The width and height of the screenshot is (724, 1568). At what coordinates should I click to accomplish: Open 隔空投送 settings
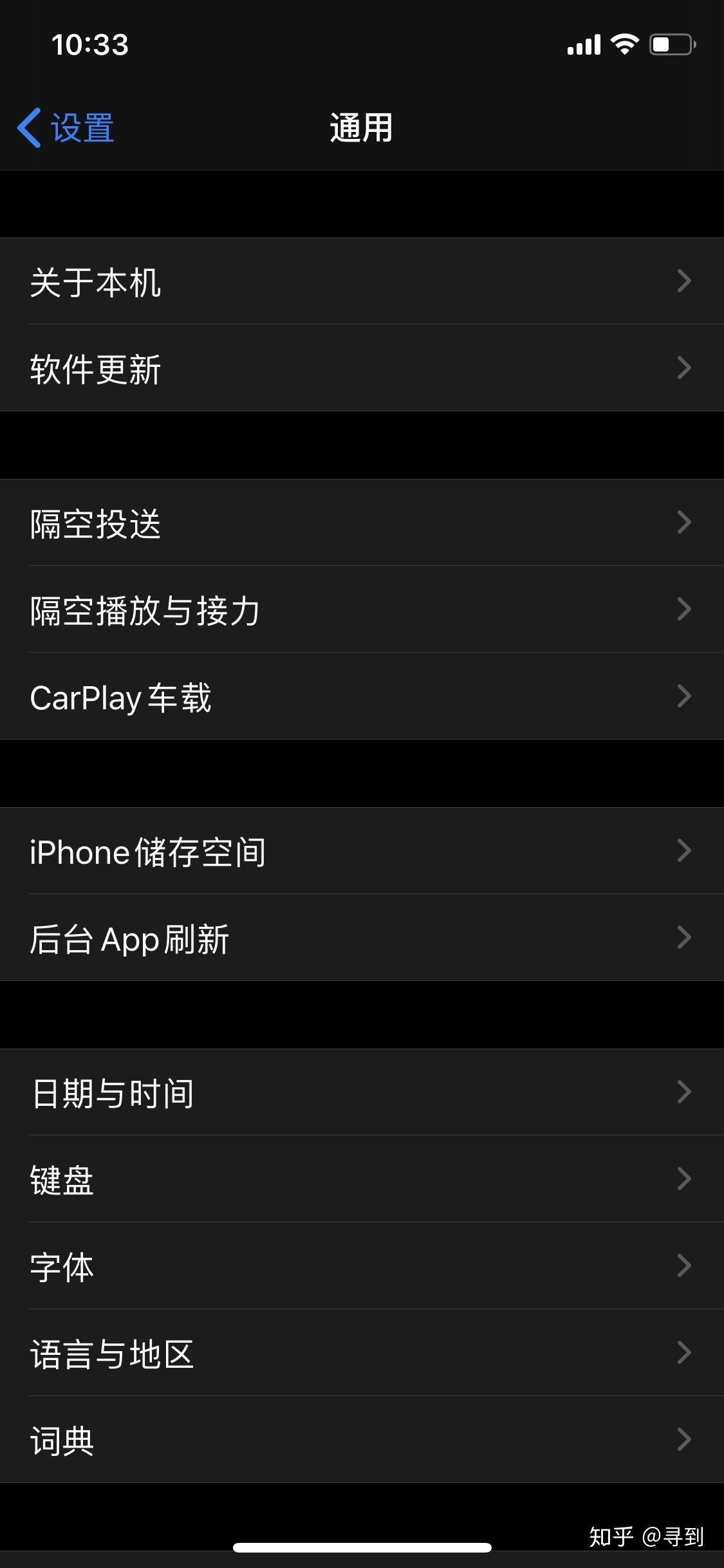362,523
